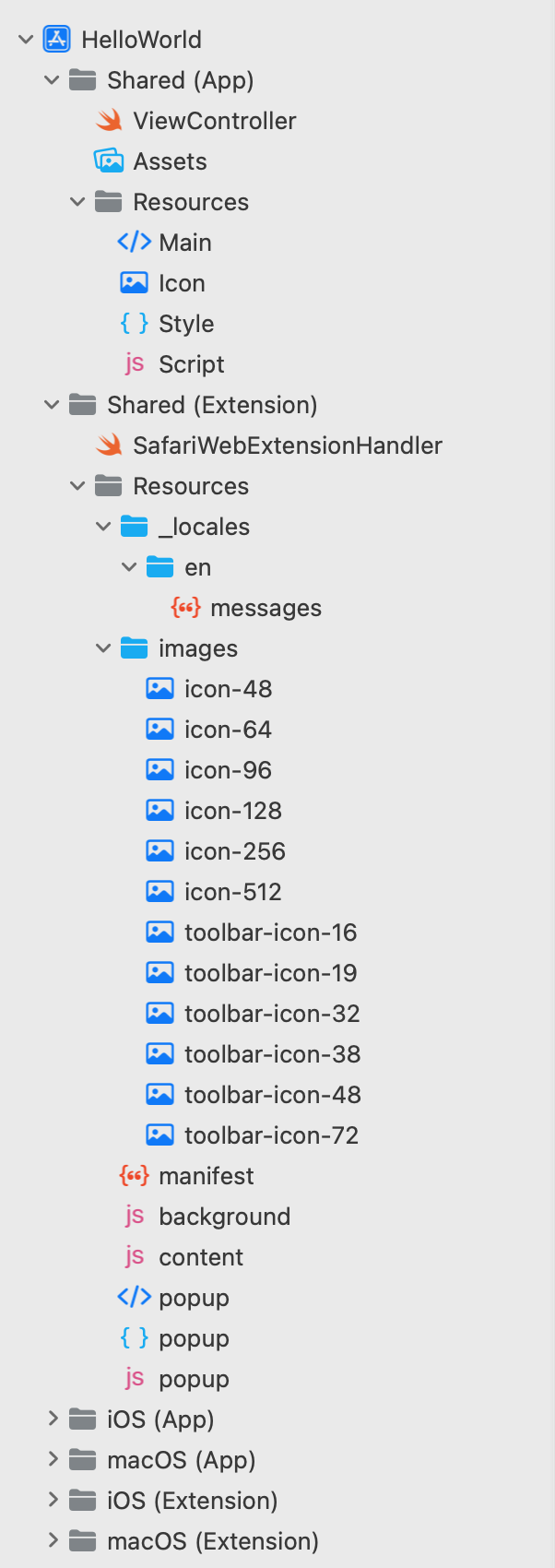The image size is (555, 1568).
Task: Open SafariWebExtensionHandler file
Action: (x=287, y=445)
